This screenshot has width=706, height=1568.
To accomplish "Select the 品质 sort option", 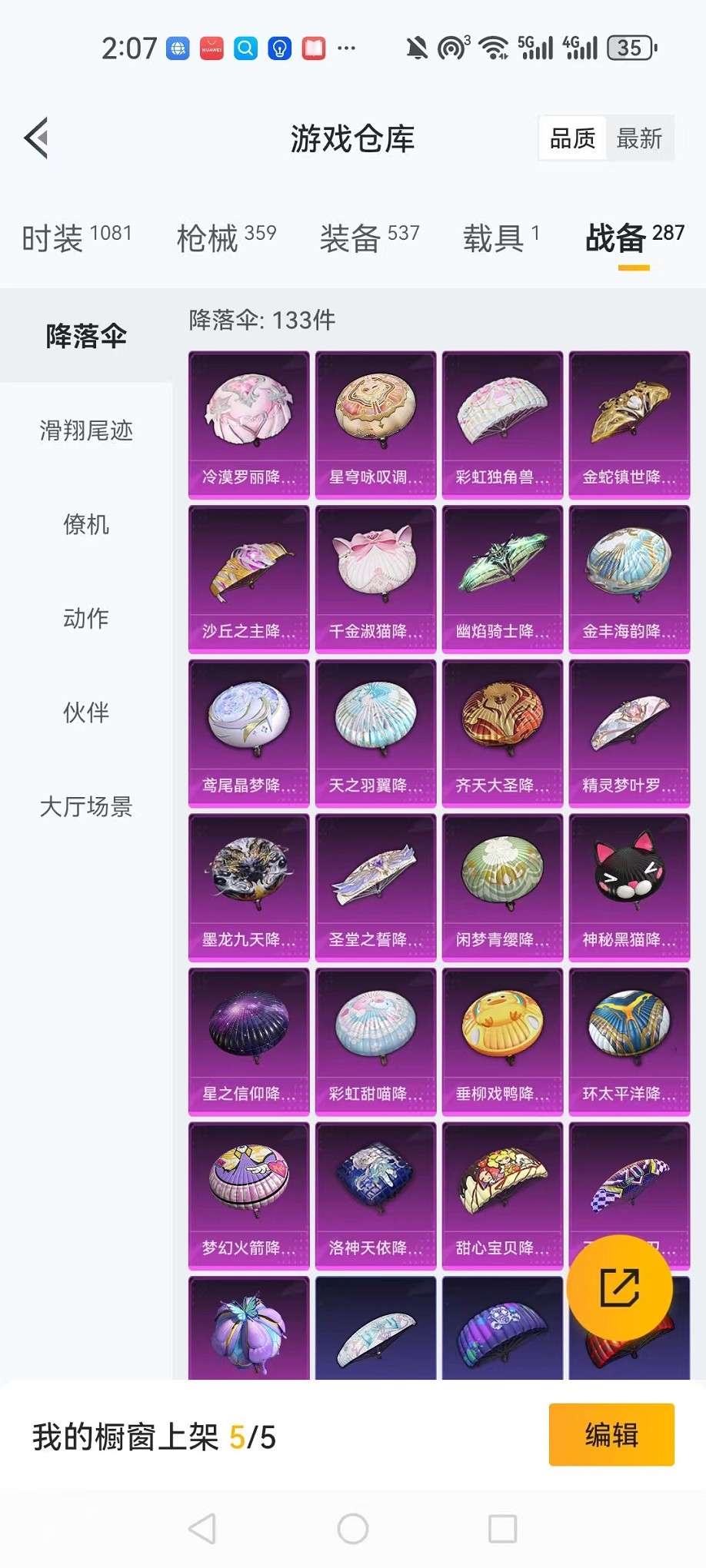I will (x=572, y=138).
